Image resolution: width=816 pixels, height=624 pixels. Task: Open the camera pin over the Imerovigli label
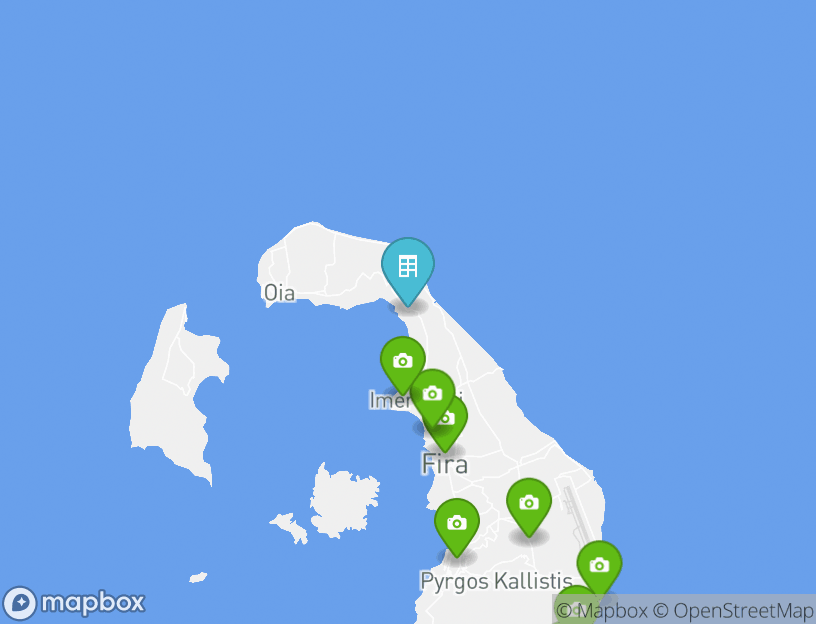click(x=402, y=362)
